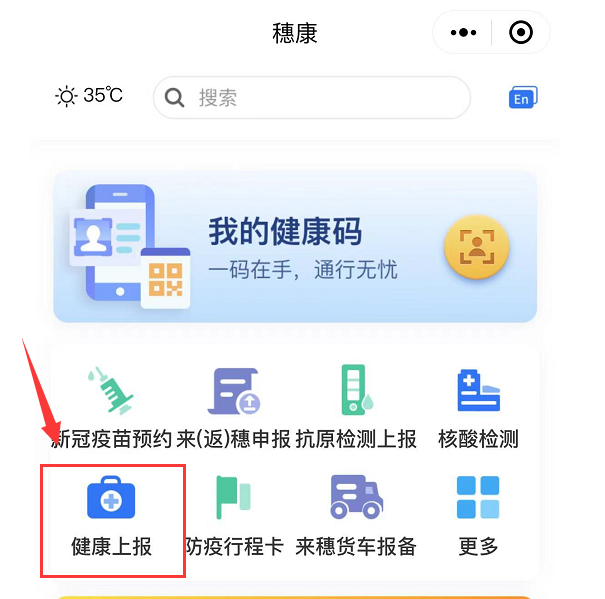
Task: Switch language with the En icon
Action: pos(522,98)
